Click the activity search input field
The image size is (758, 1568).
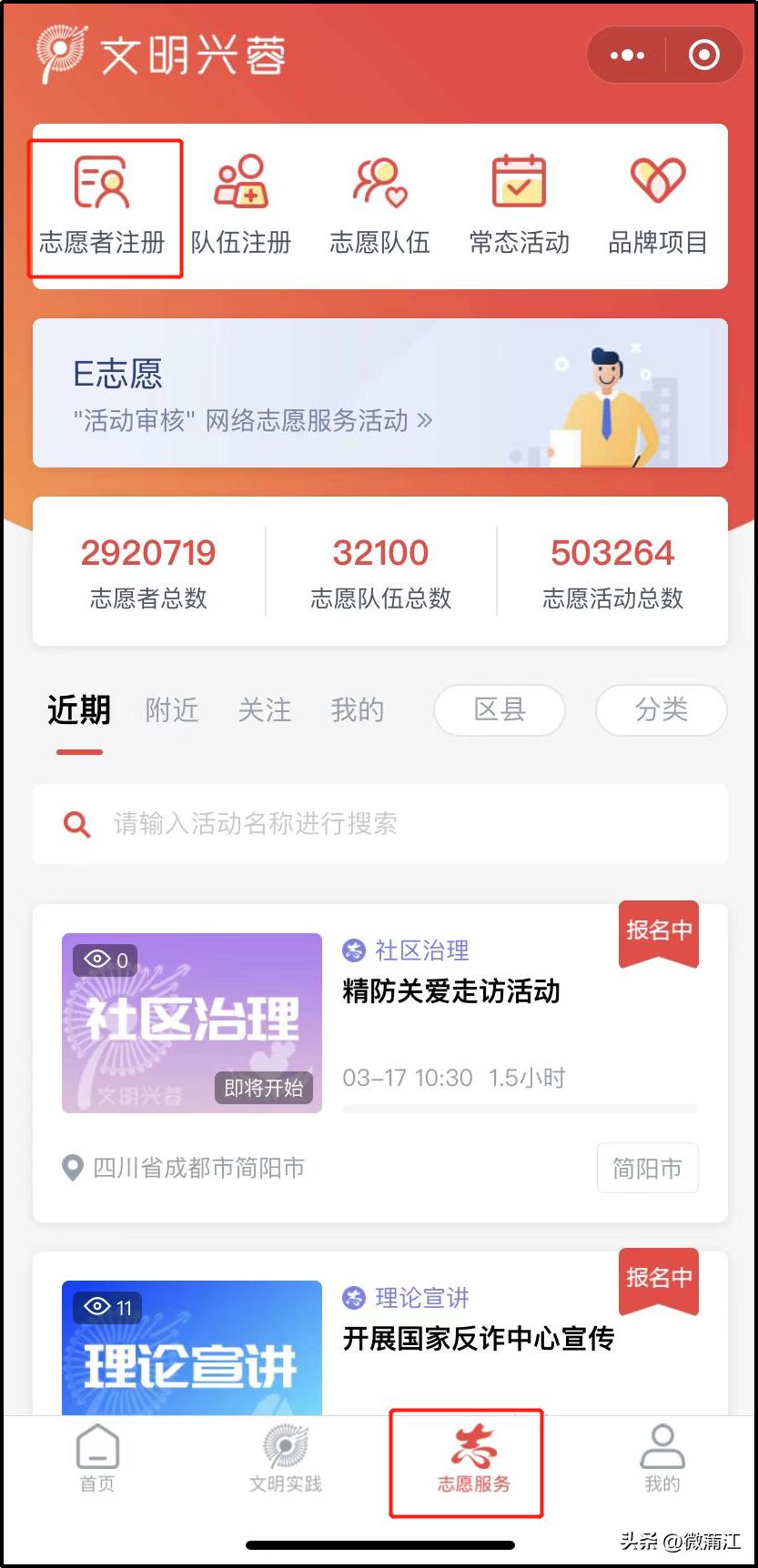point(379,824)
